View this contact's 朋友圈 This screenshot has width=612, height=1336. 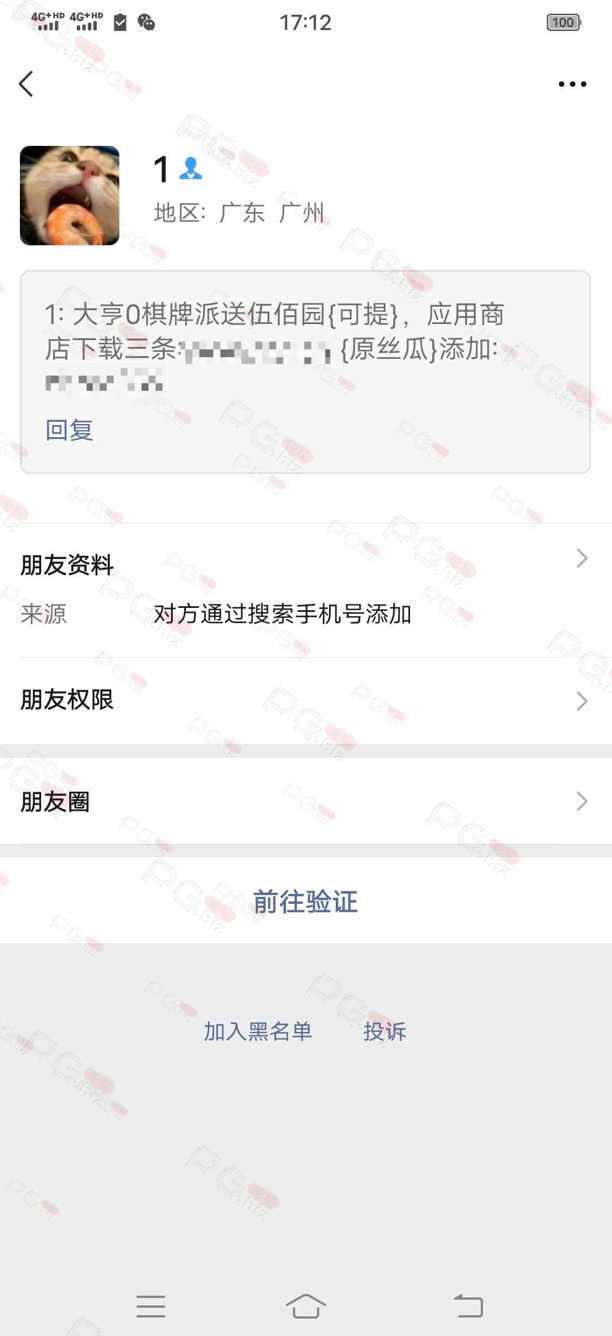300,802
